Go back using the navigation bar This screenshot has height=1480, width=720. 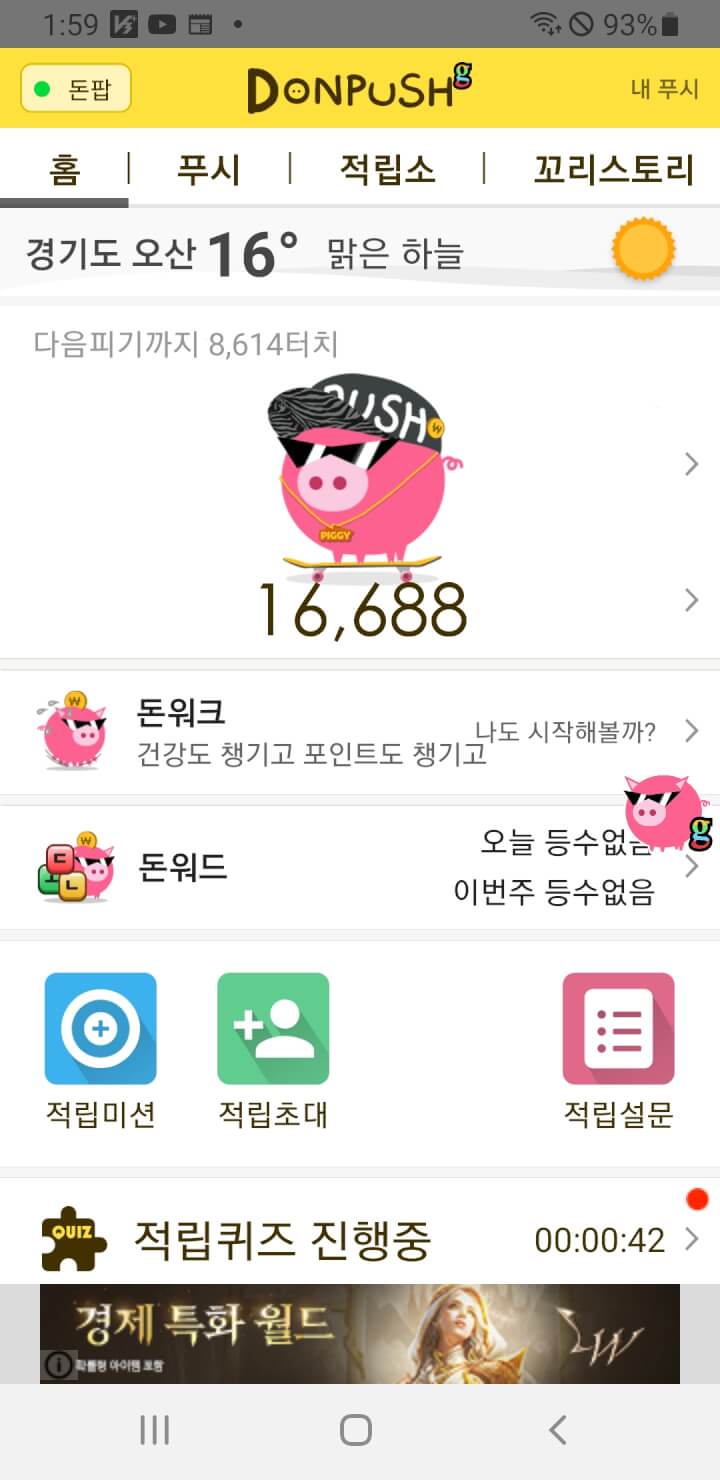(x=558, y=1430)
